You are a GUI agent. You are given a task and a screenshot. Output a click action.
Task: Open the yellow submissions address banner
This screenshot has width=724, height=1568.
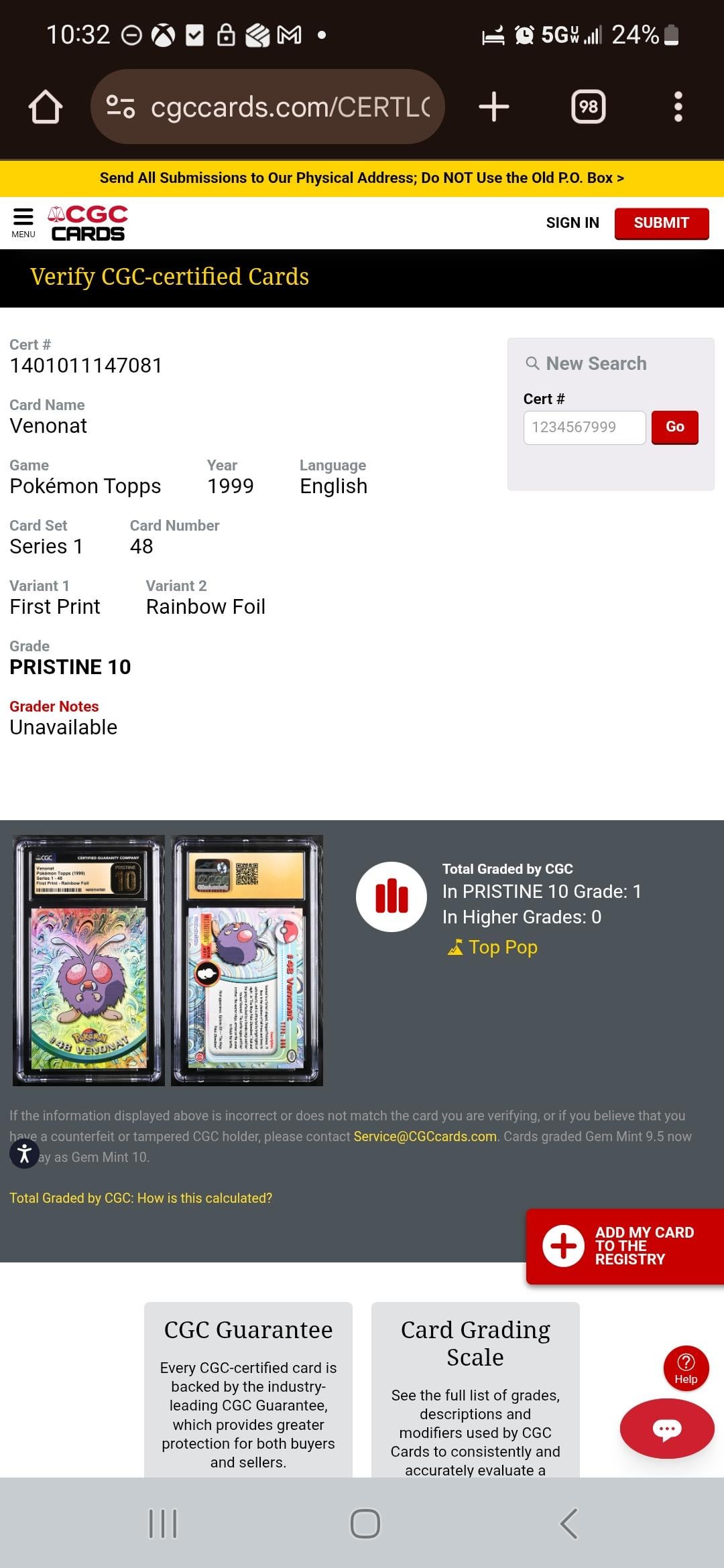(x=362, y=178)
